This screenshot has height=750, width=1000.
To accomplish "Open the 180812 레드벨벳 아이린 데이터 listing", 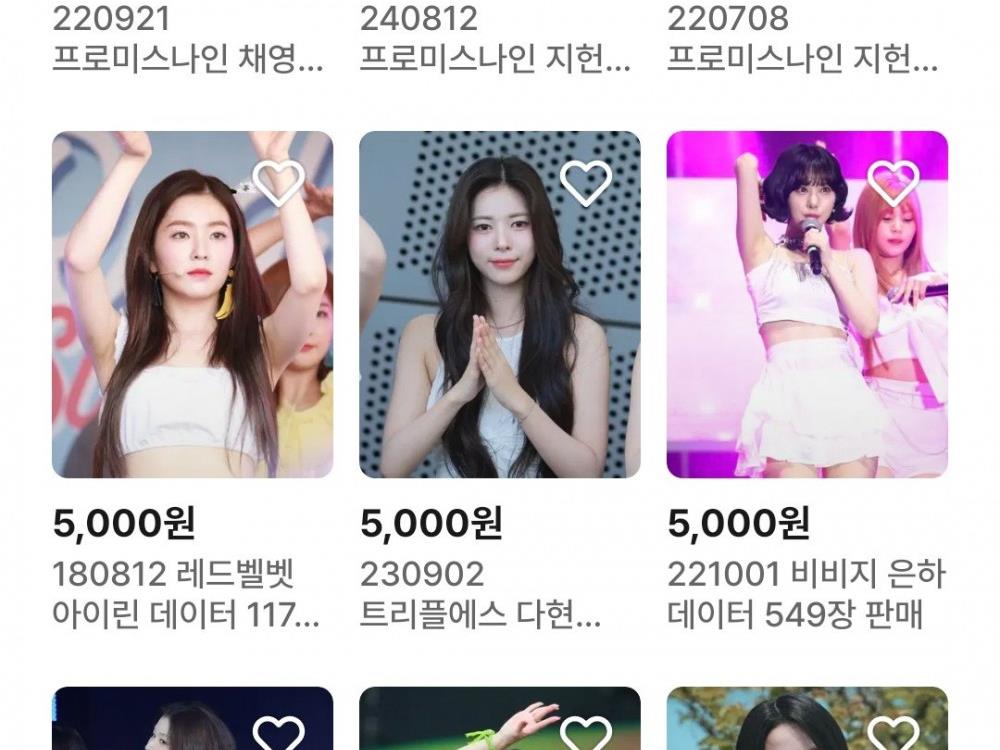I will coord(192,304).
